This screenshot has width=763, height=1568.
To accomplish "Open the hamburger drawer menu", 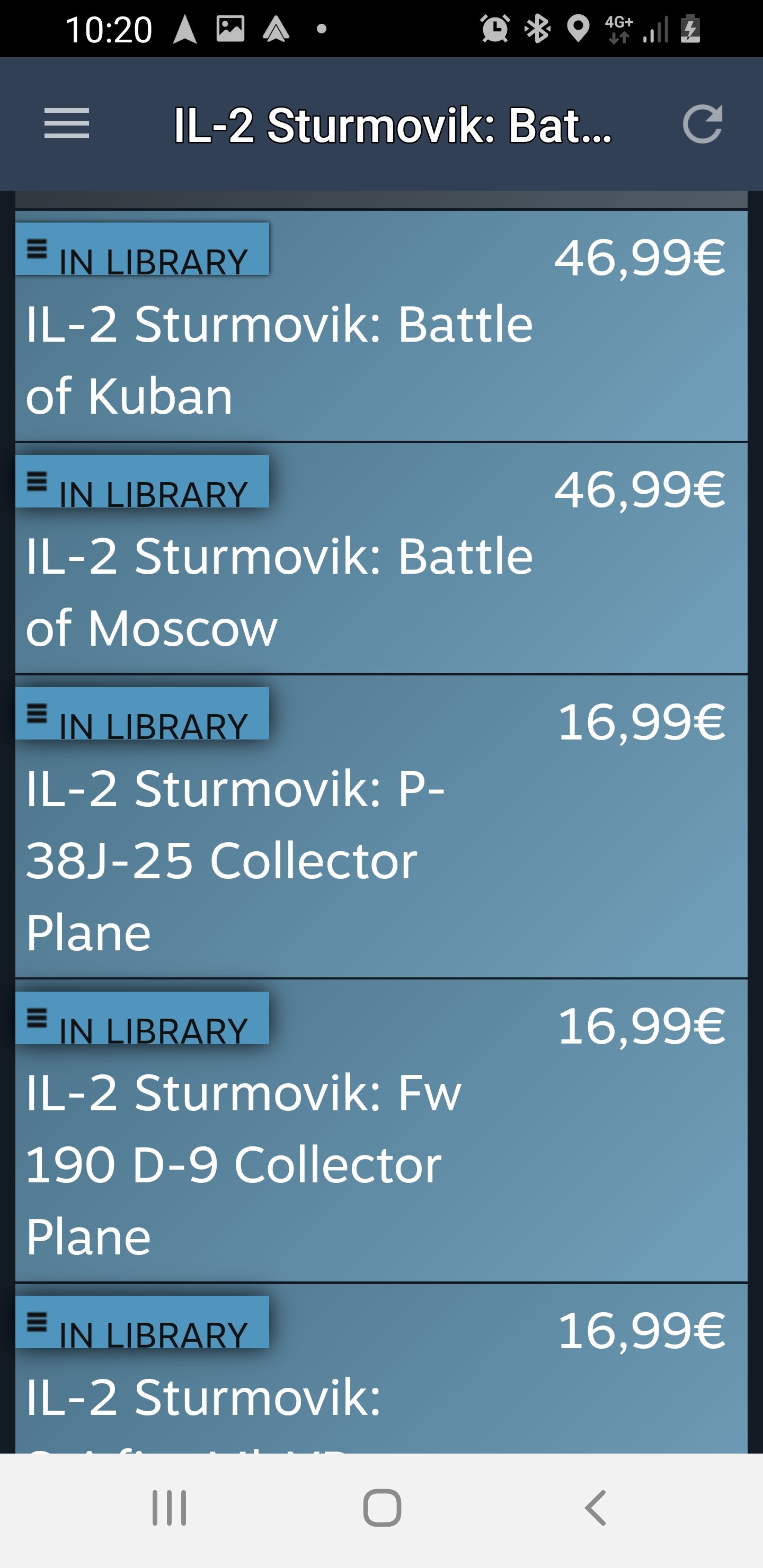I will [66, 123].
